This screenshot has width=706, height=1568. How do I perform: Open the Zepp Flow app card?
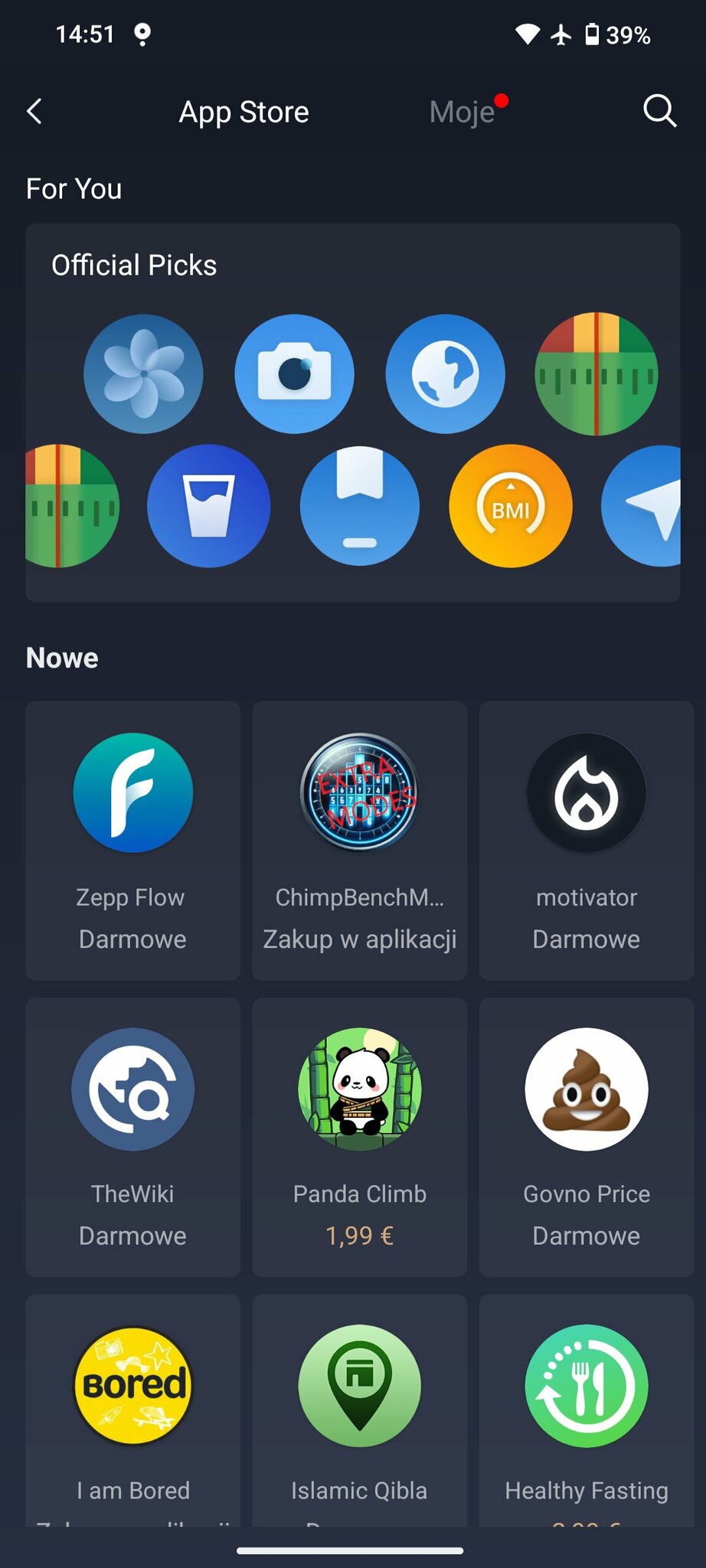click(x=132, y=840)
